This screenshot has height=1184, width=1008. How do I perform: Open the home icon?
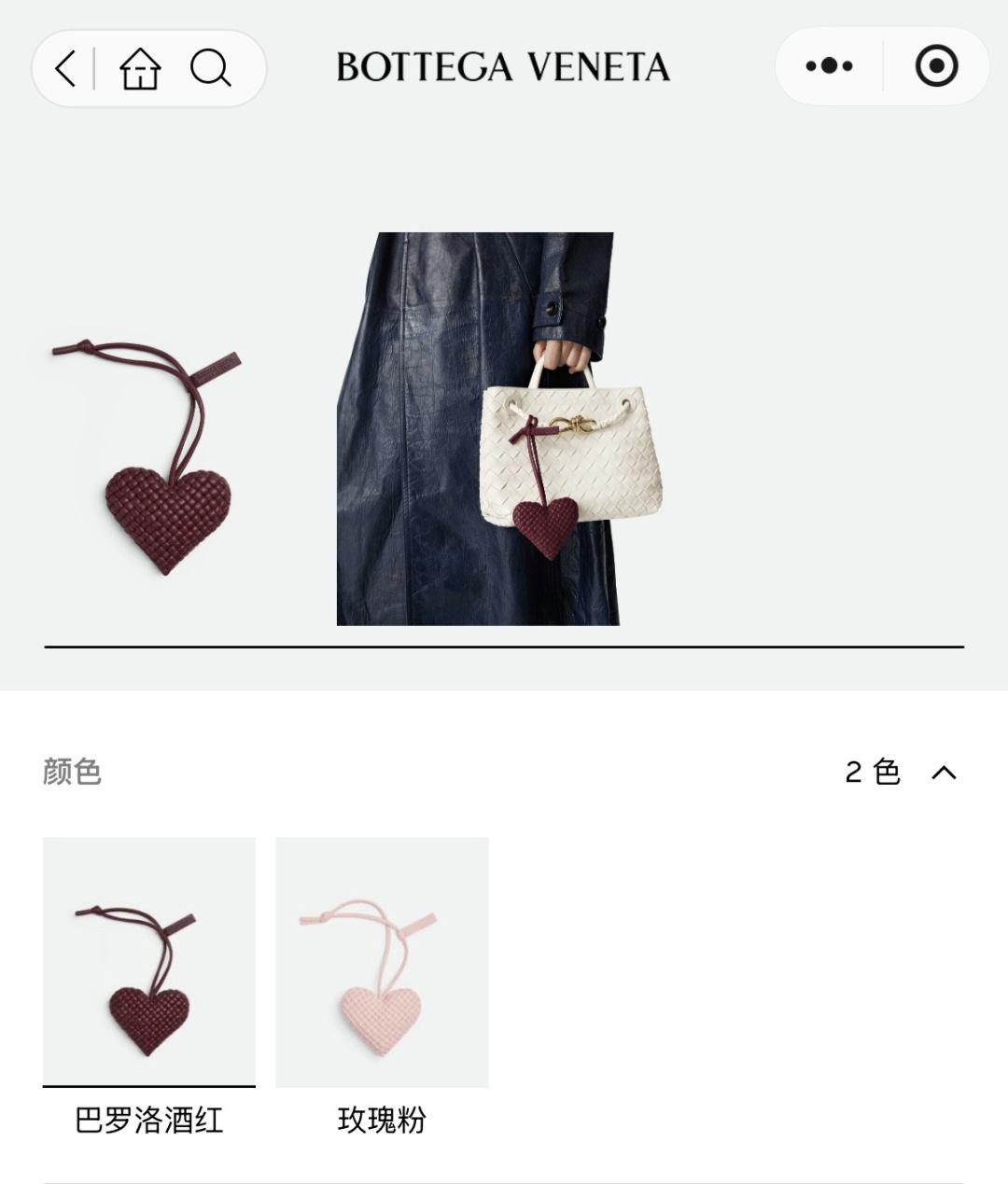140,68
